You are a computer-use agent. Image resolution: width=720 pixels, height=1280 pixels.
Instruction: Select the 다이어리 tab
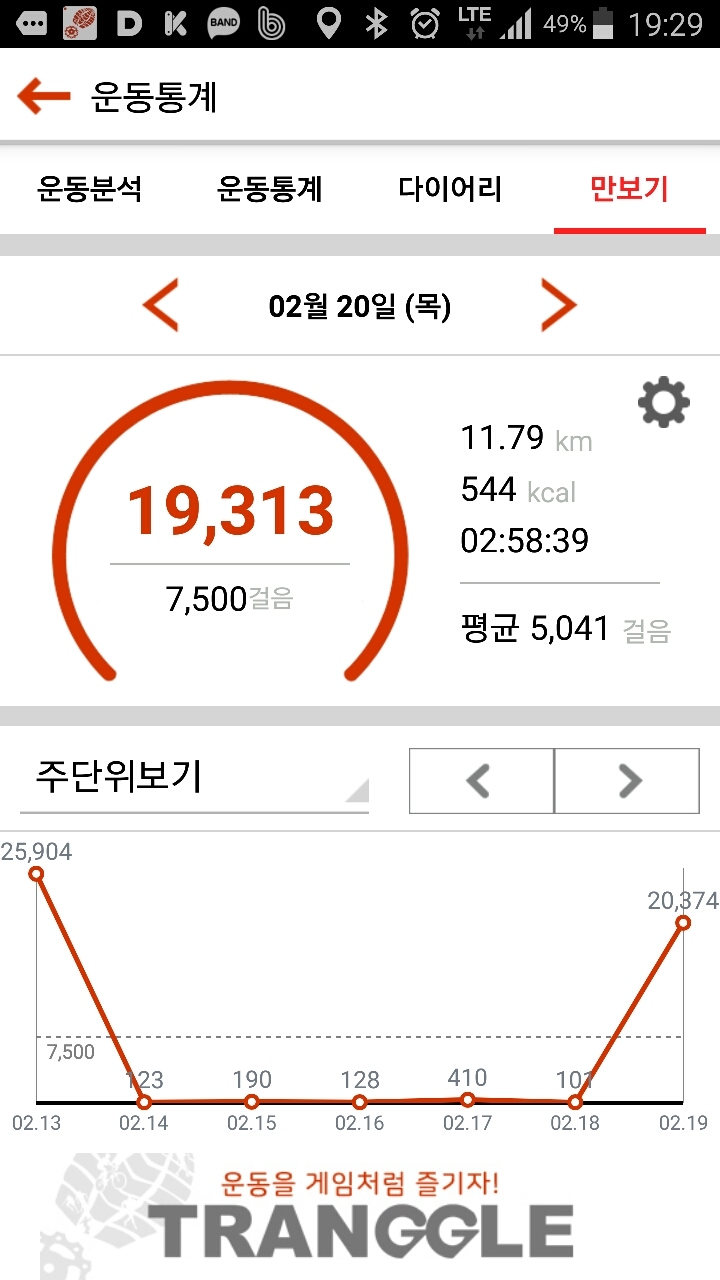coord(450,189)
